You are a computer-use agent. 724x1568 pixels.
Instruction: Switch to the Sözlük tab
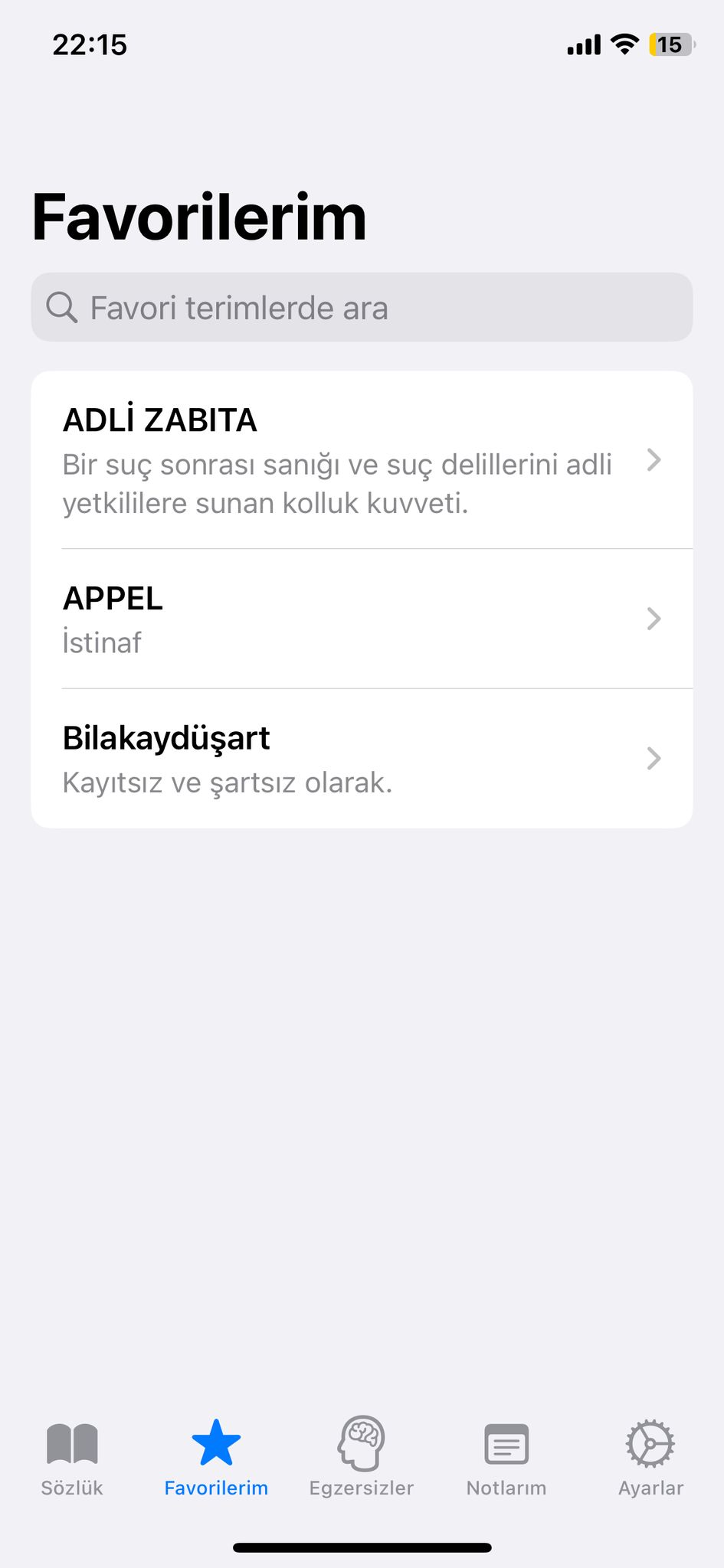point(72,1459)
